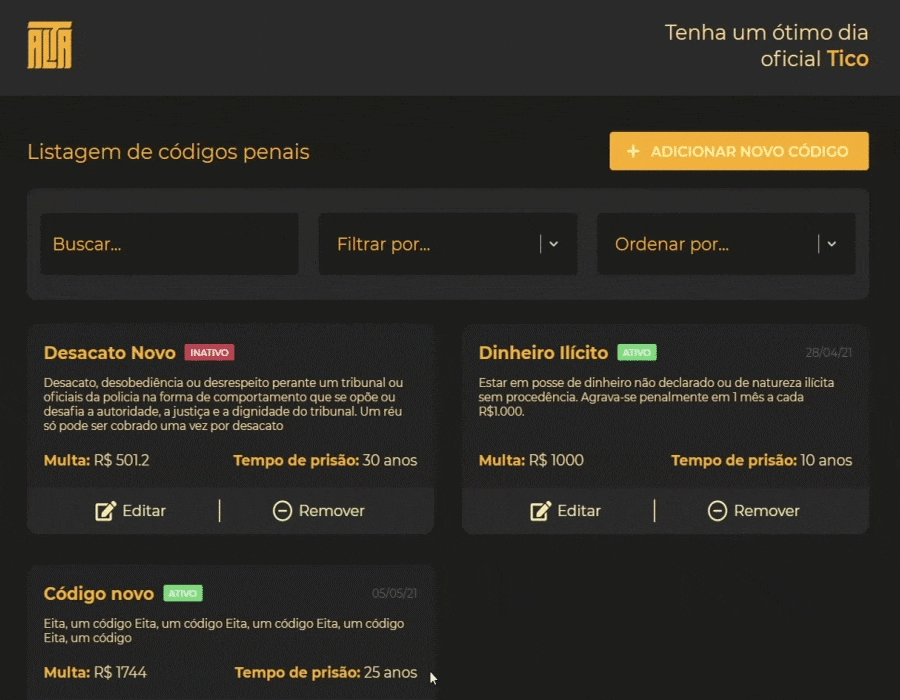The width and height of the screenshot is (900, 700).
Task: Remove the Dinheiro Ilícito code
Action: pyautogui.click(x=754, y=511)
